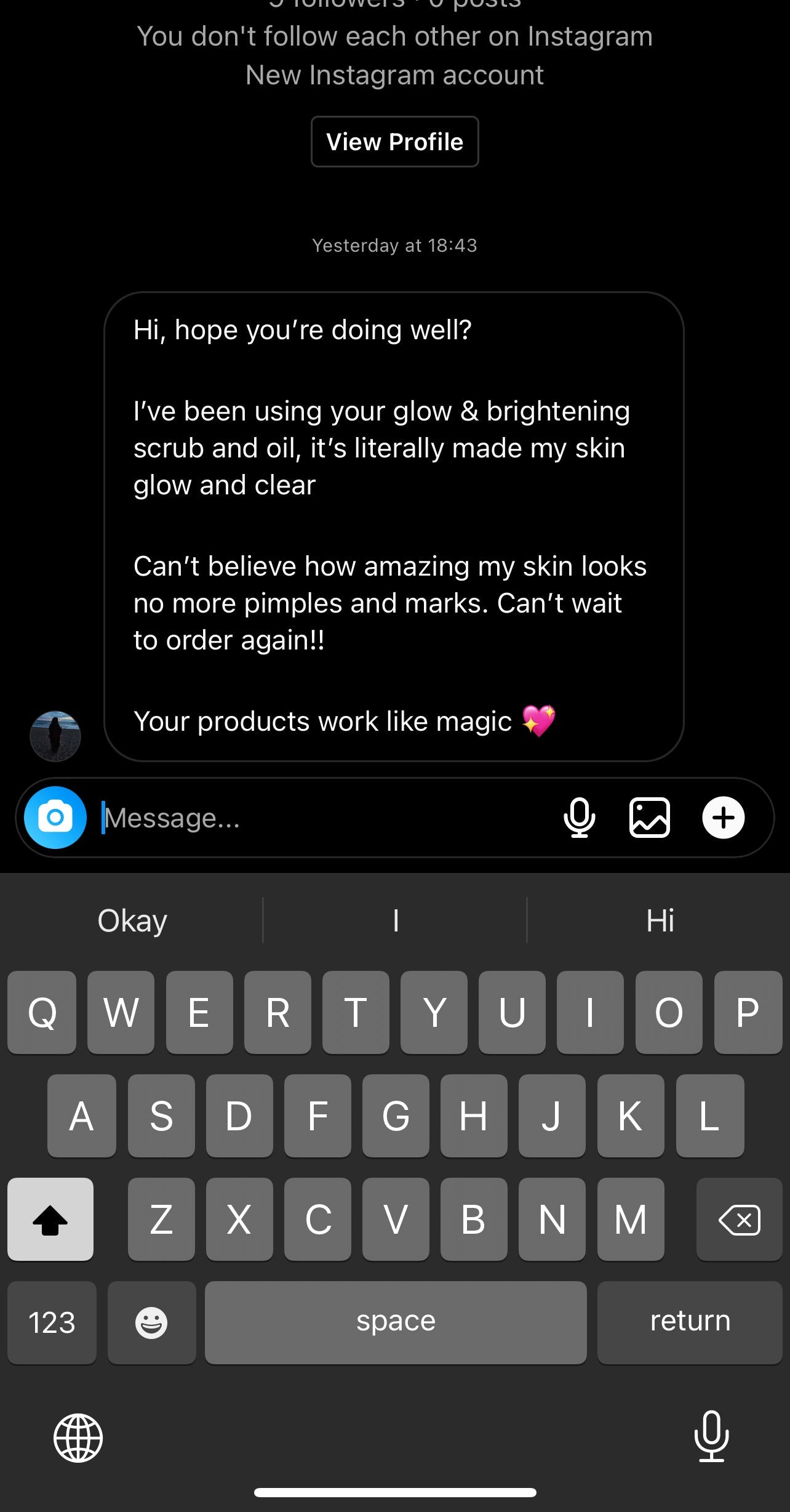Open the emoji keyboard
Screen dimensions: 790x1512
click(x=151, y=1322)
